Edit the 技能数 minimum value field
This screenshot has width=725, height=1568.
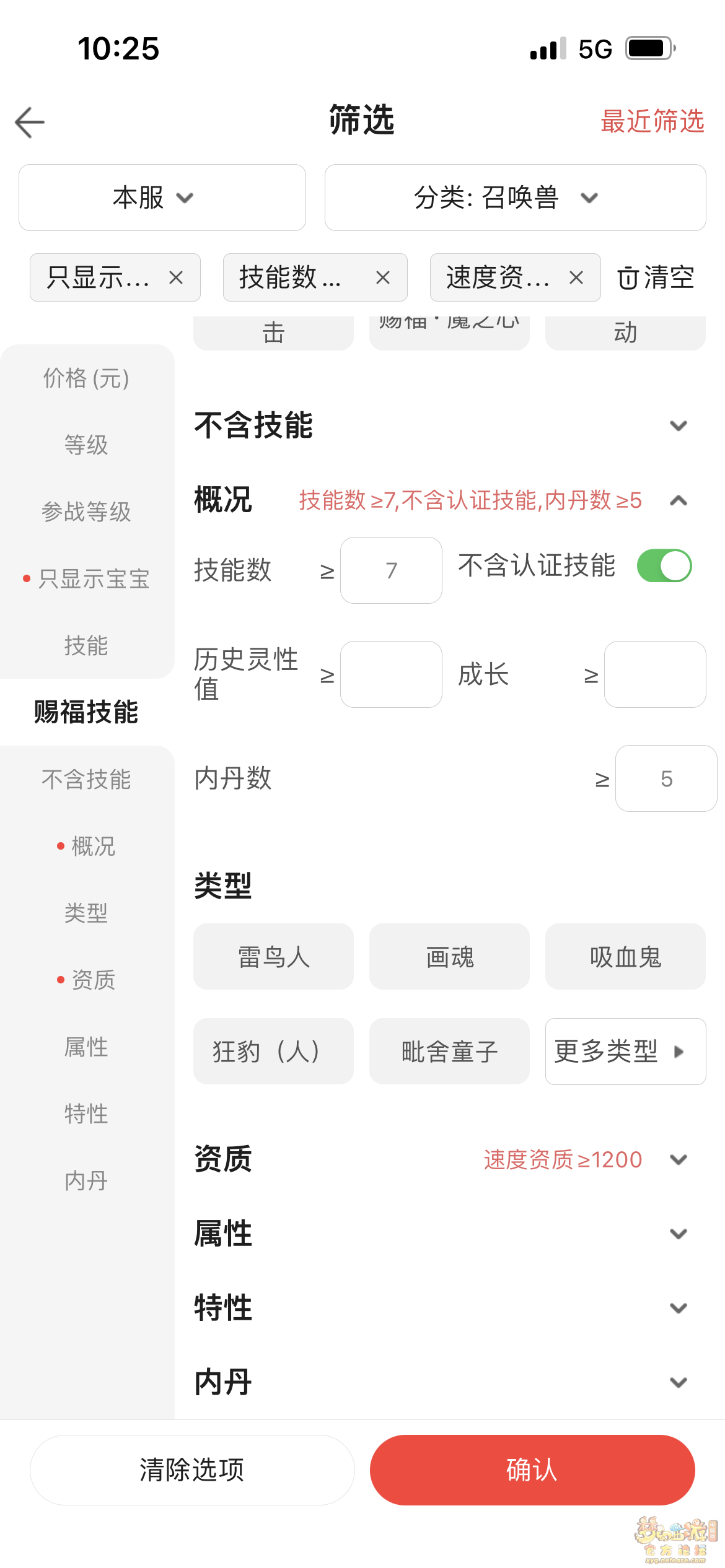tap(391, 570)
